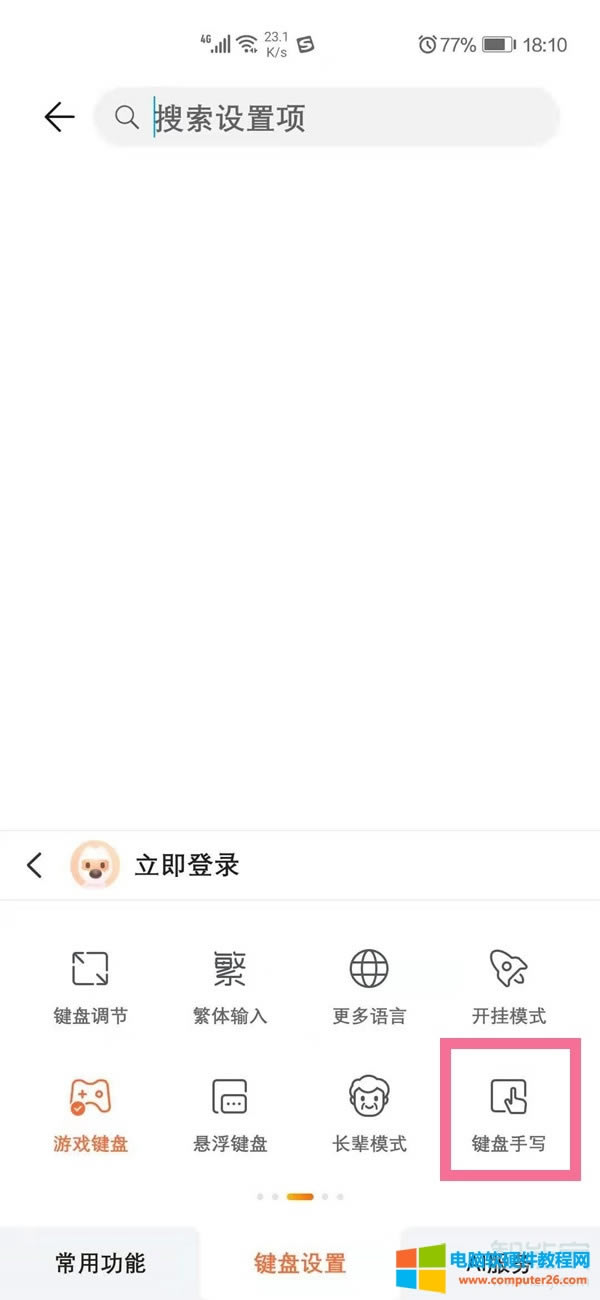Viewport: 600px width, 1300px height.
Task: Open 更多语言 languages option
Action: (x=369, y=986)
